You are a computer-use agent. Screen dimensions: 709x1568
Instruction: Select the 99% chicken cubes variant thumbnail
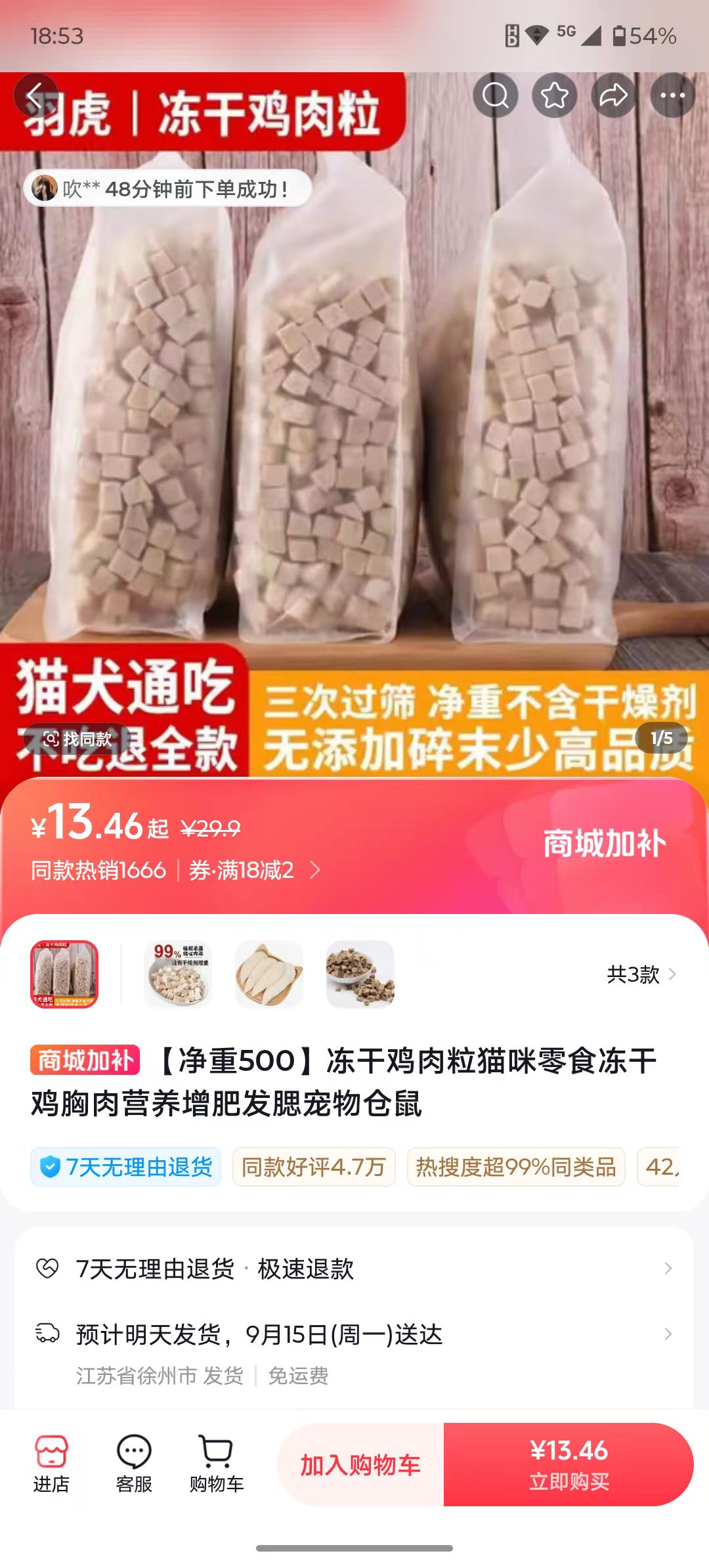(178, 974)
